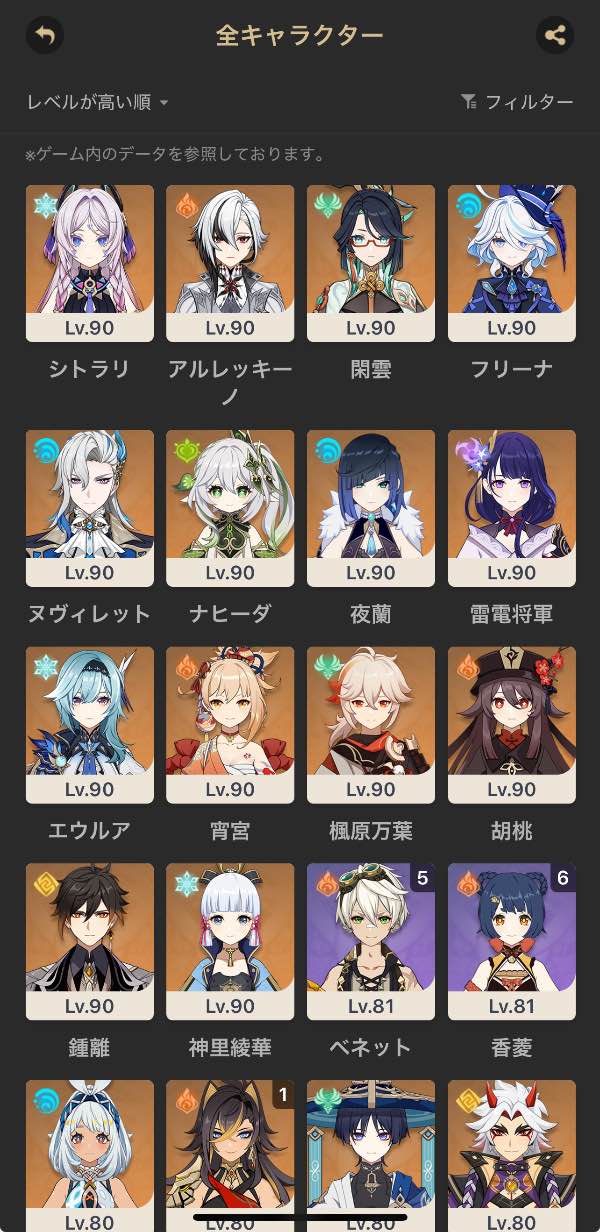This screenshot has width=600, height=1232.
Task: Open the フィルター filter options
Action: (517, 102)
